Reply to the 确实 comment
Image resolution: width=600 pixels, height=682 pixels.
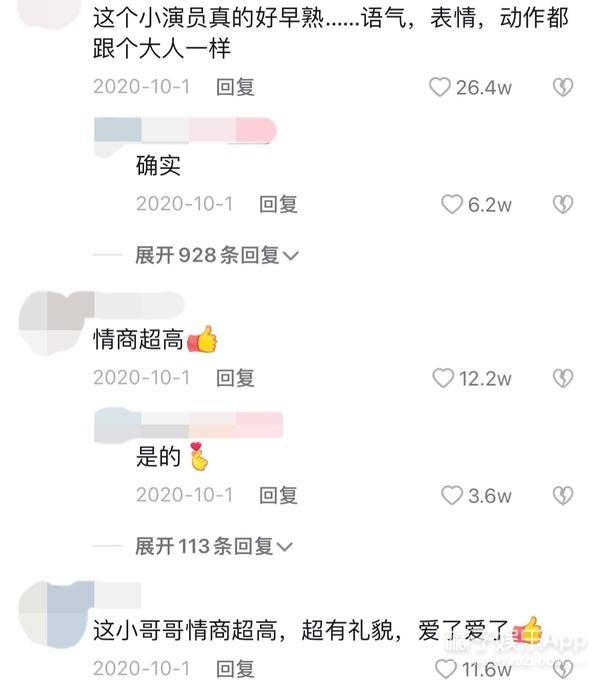278,204
